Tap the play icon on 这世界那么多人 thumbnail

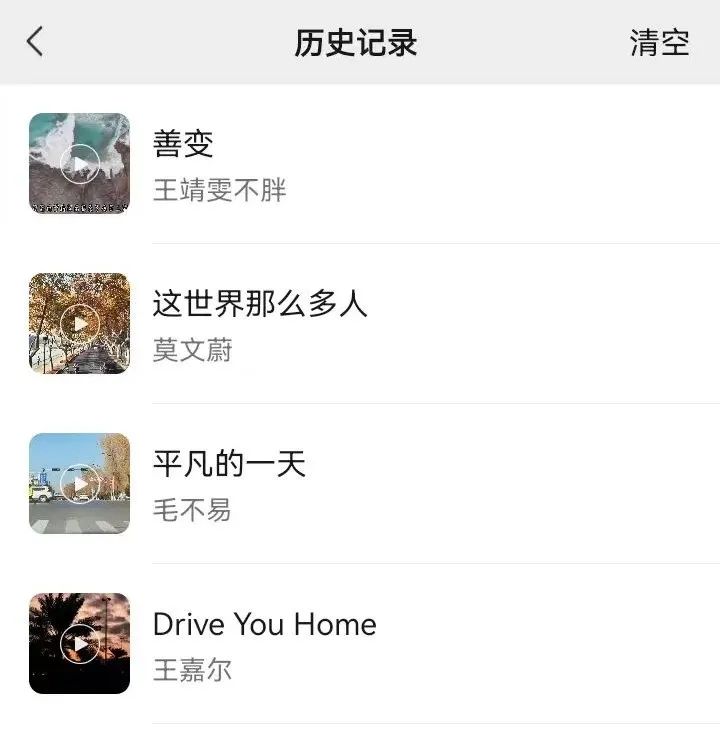80,323
